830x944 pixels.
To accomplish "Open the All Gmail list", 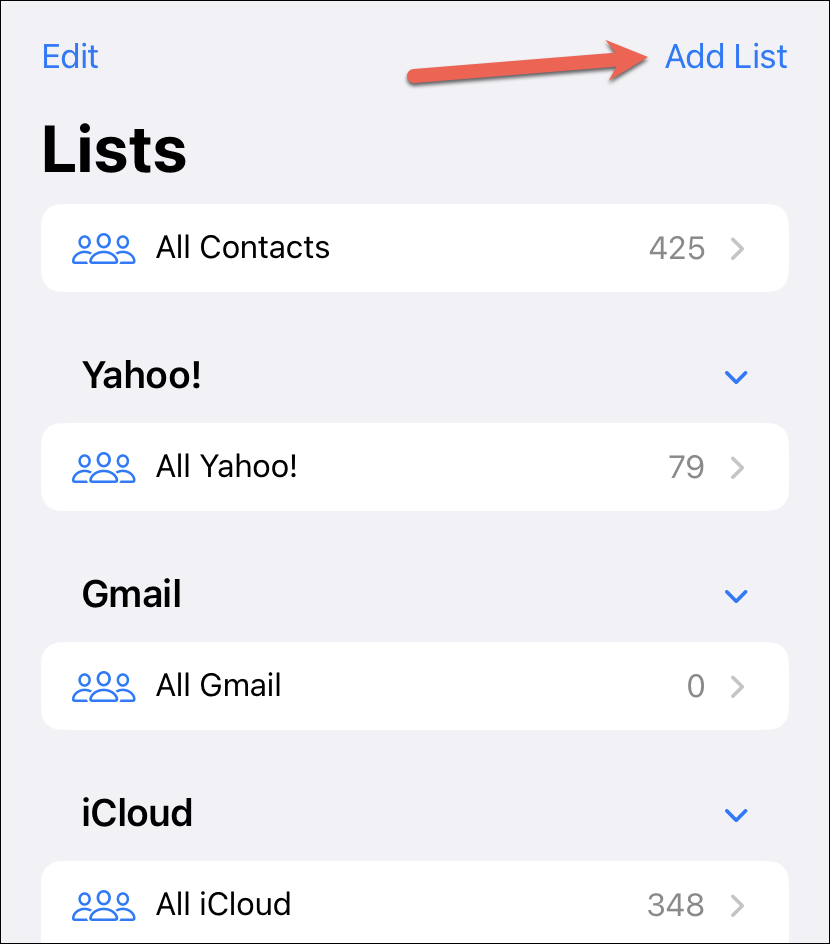I will [x=414, y=686].
